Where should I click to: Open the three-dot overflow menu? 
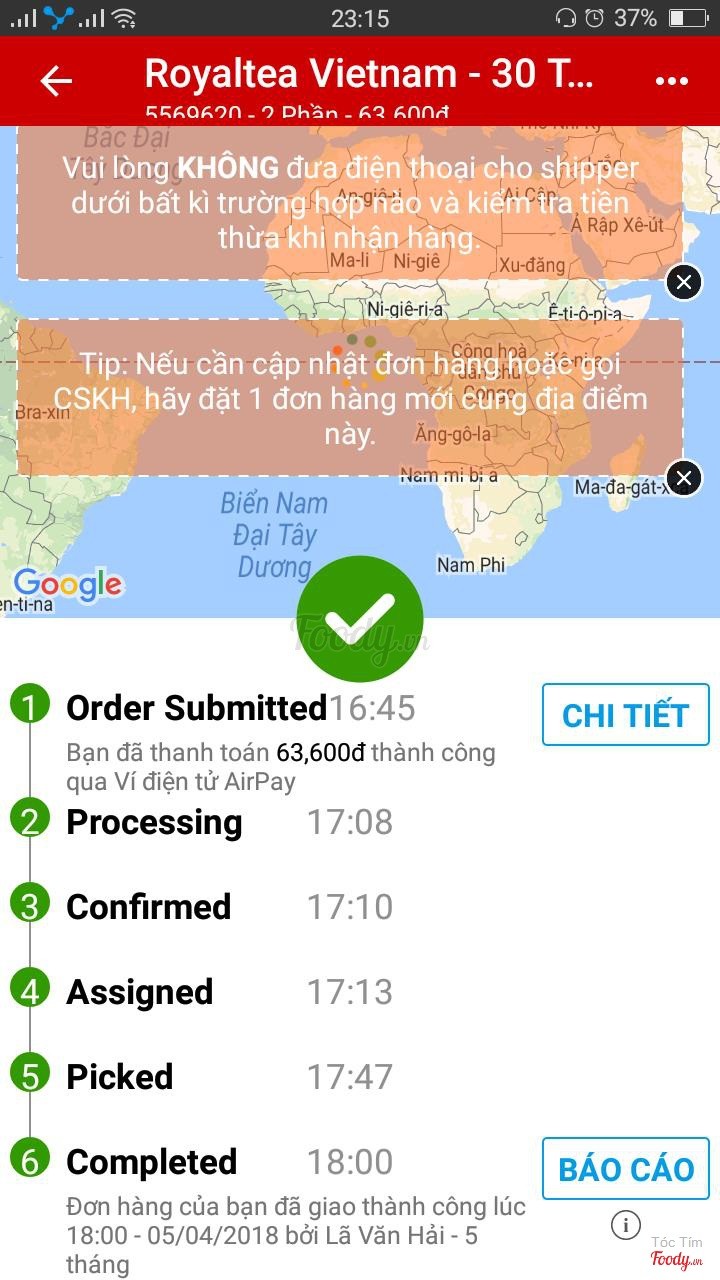point(671,81)
